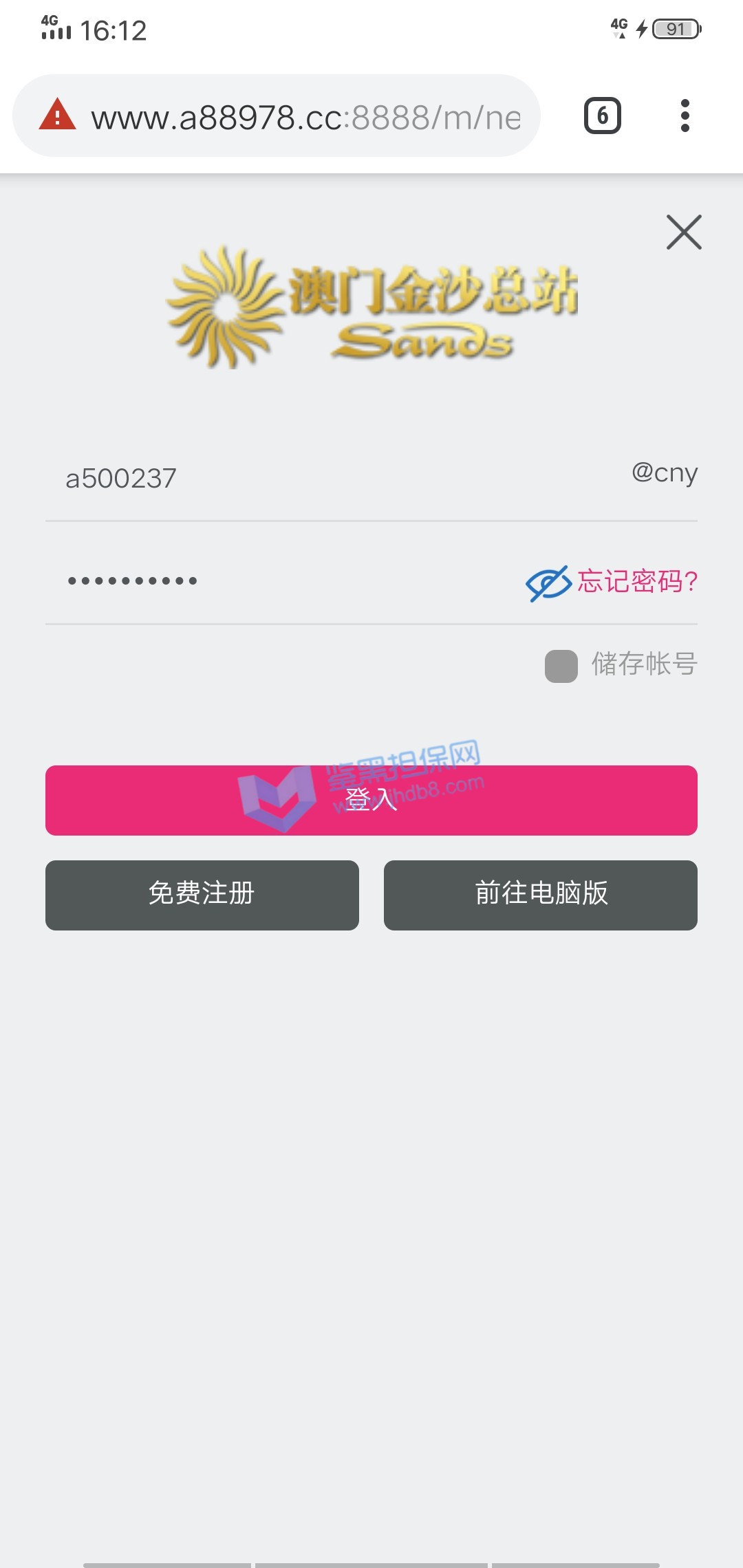Focus the password input field
This screenshot has width=743, height=1568.
click(x=275, y=581)
